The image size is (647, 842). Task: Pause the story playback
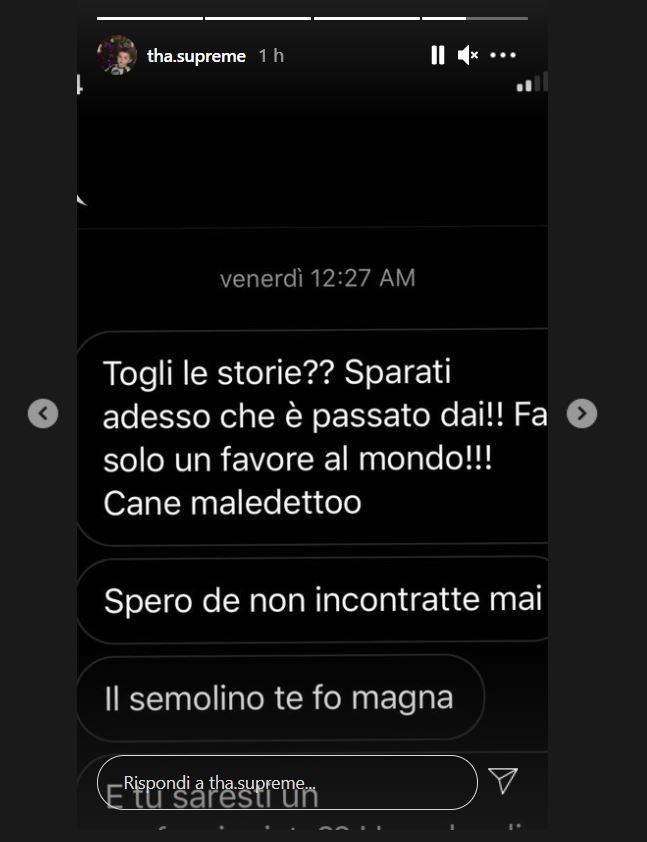click(437, 56)
